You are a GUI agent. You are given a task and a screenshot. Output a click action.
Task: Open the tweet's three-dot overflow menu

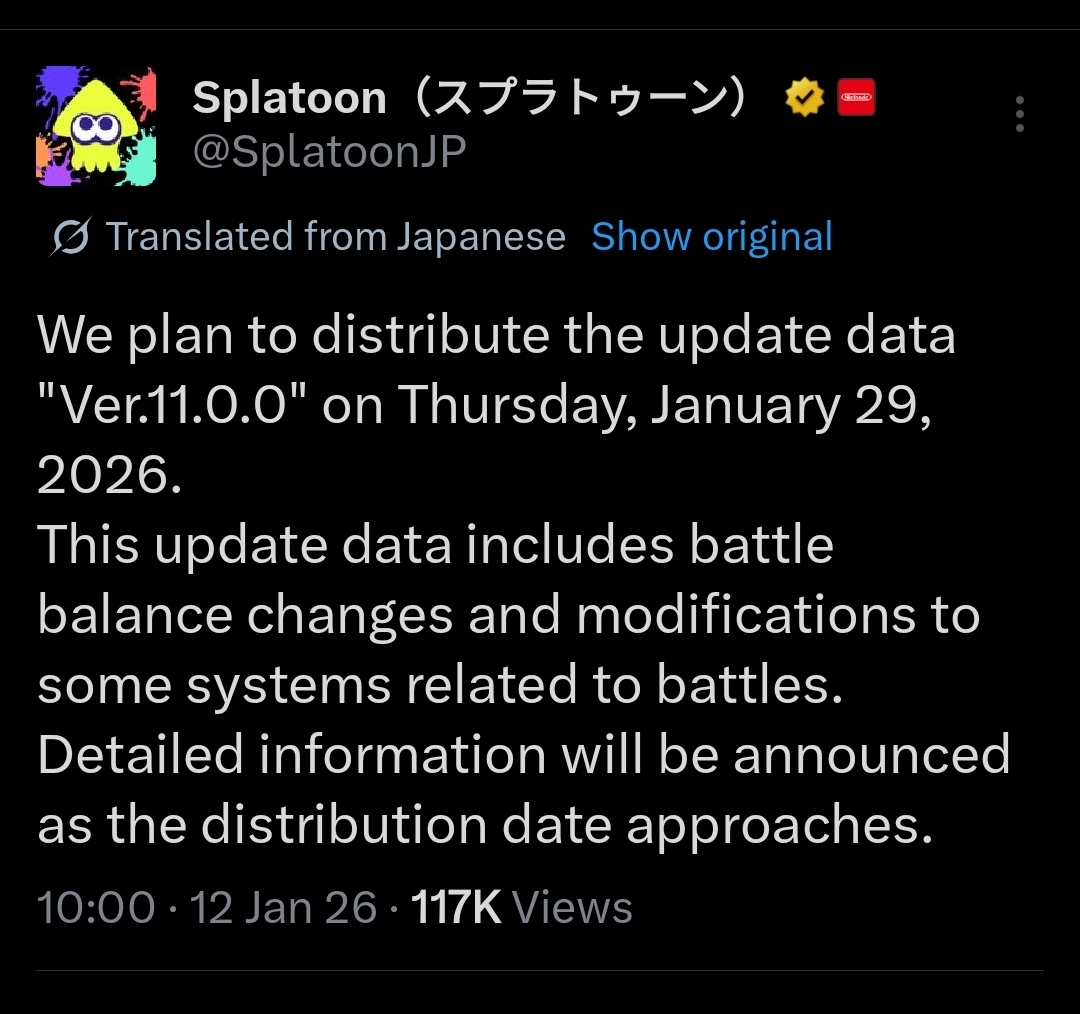click(1019, 114)
